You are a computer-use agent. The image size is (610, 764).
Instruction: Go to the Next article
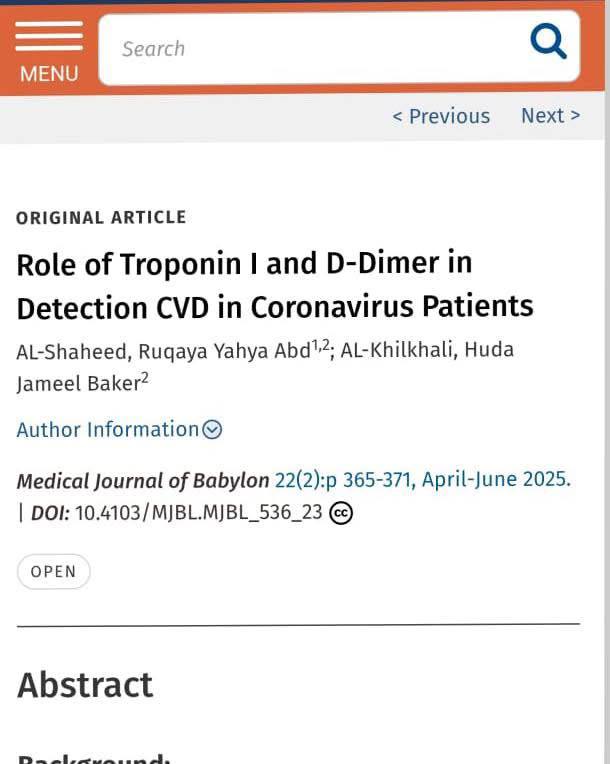pos(550,116)
